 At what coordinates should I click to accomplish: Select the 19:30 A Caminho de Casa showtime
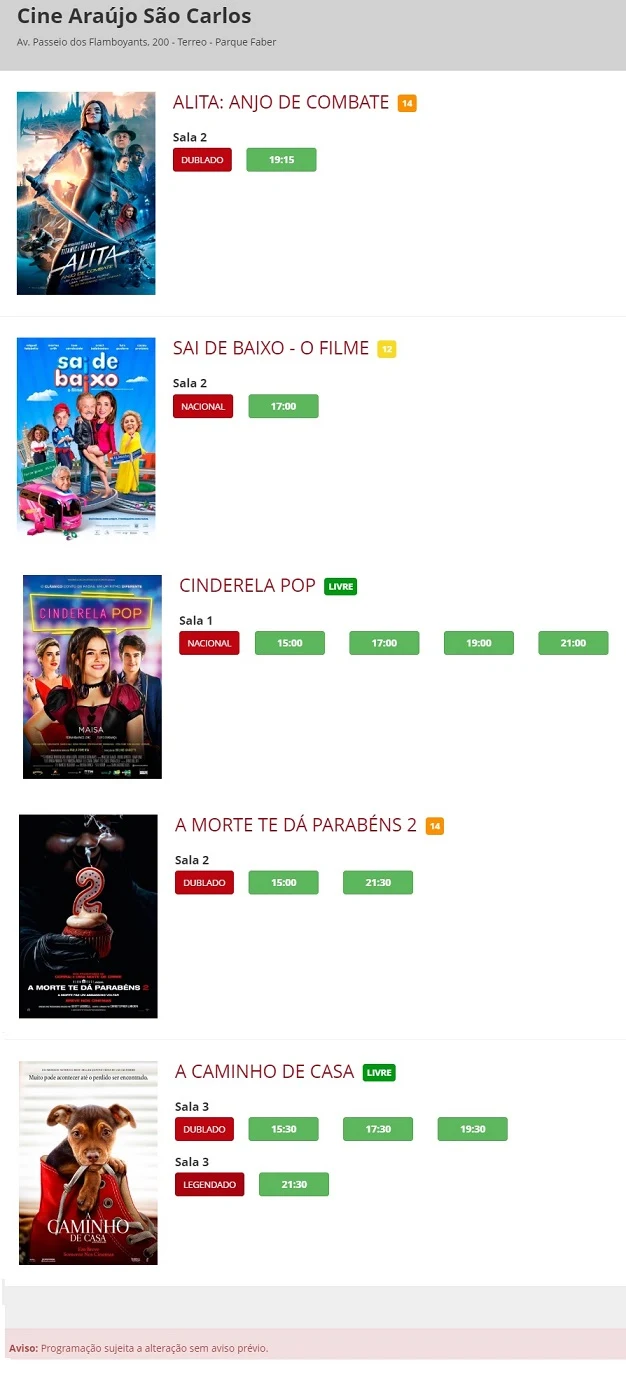(x=473, y=1129)
